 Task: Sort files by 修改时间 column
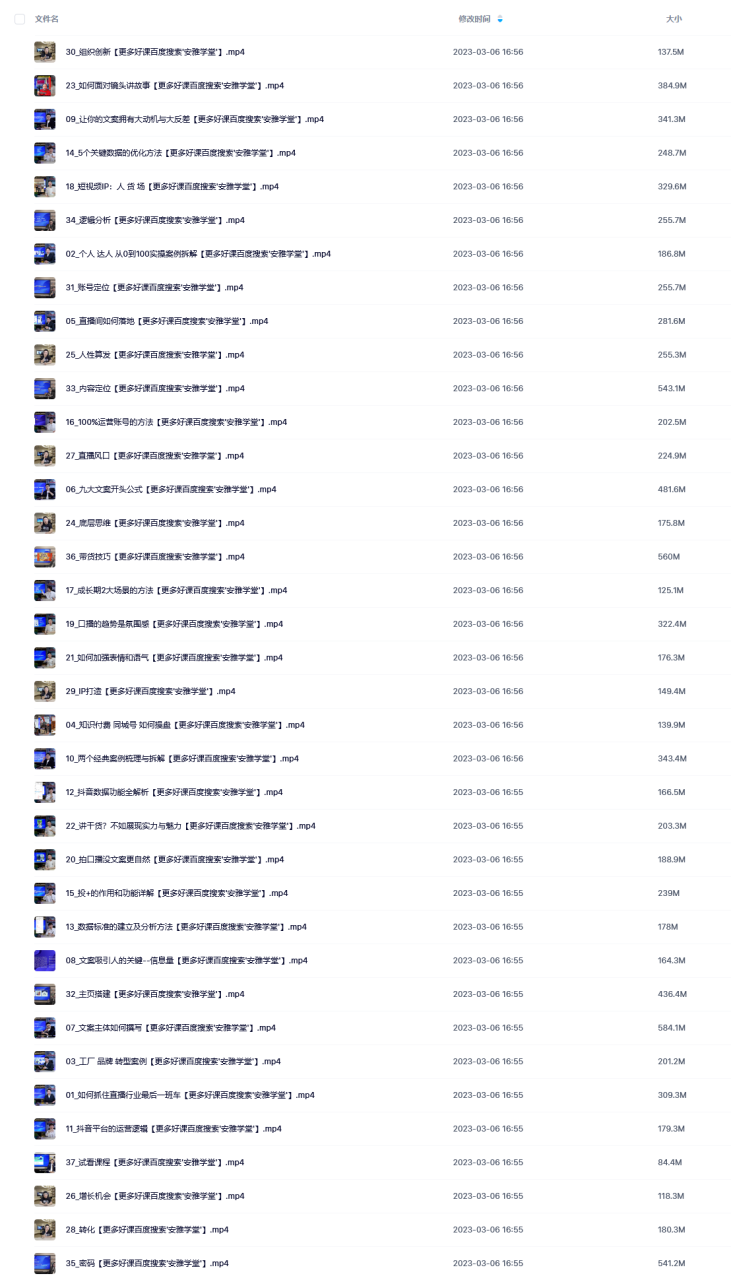tap(474, 19)
